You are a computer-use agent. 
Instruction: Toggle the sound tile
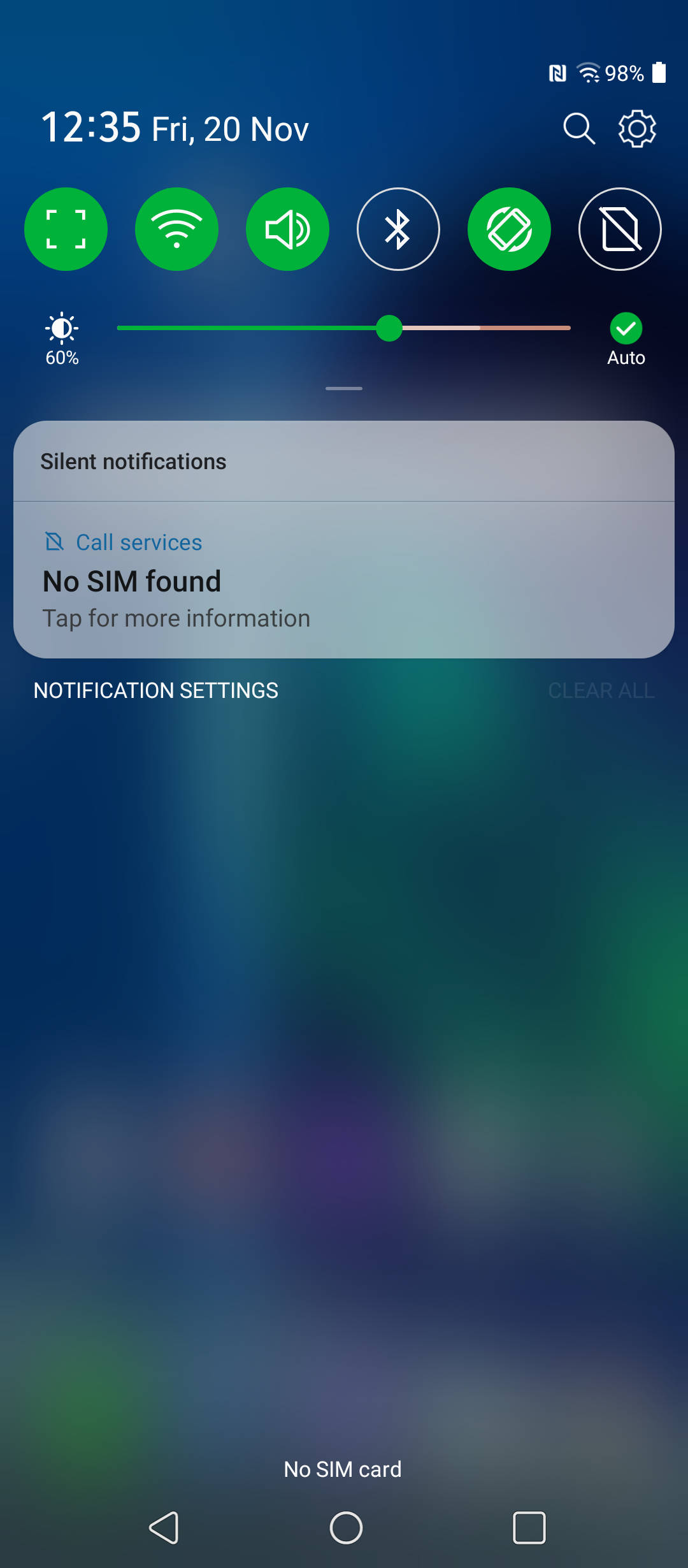(x=287, y=229)
